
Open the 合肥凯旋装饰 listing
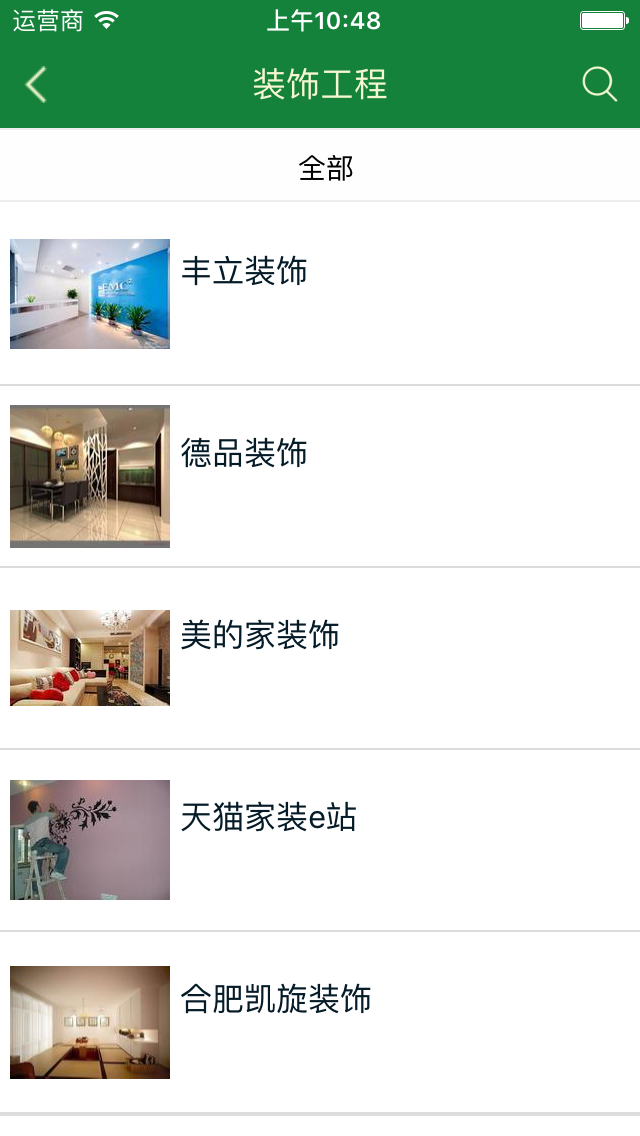(276, 1000)
